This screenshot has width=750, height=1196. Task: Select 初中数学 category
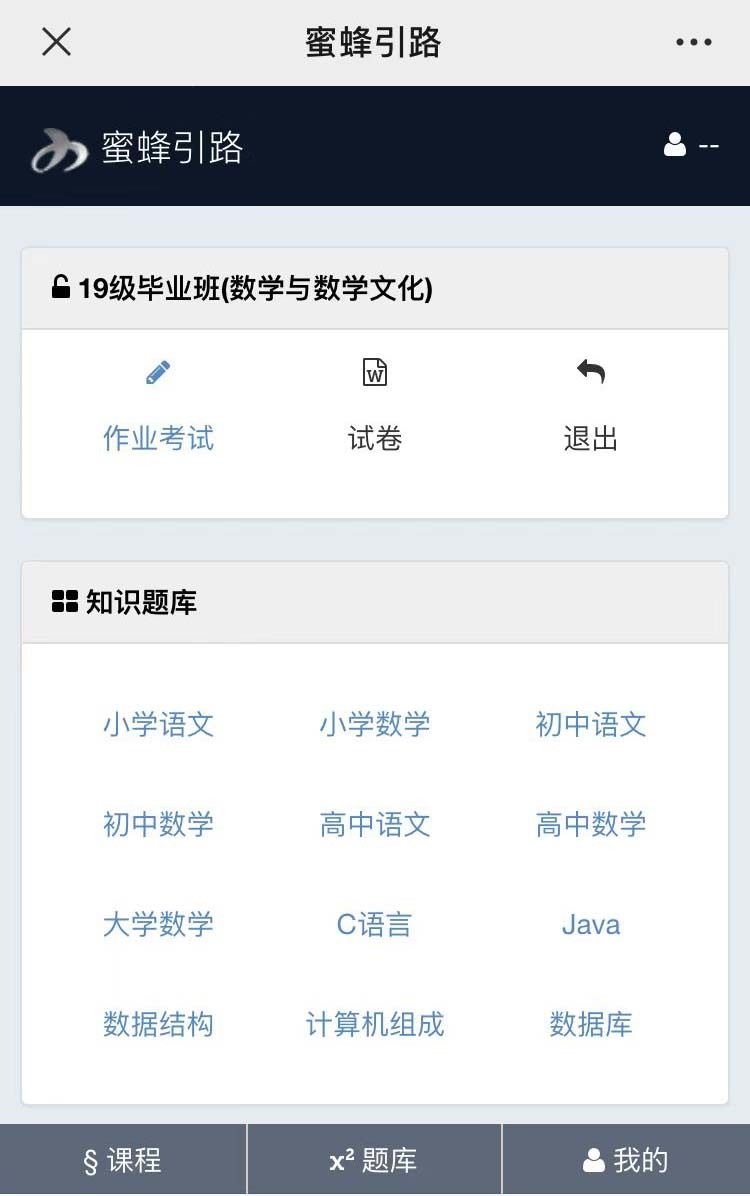pos(158,824)
